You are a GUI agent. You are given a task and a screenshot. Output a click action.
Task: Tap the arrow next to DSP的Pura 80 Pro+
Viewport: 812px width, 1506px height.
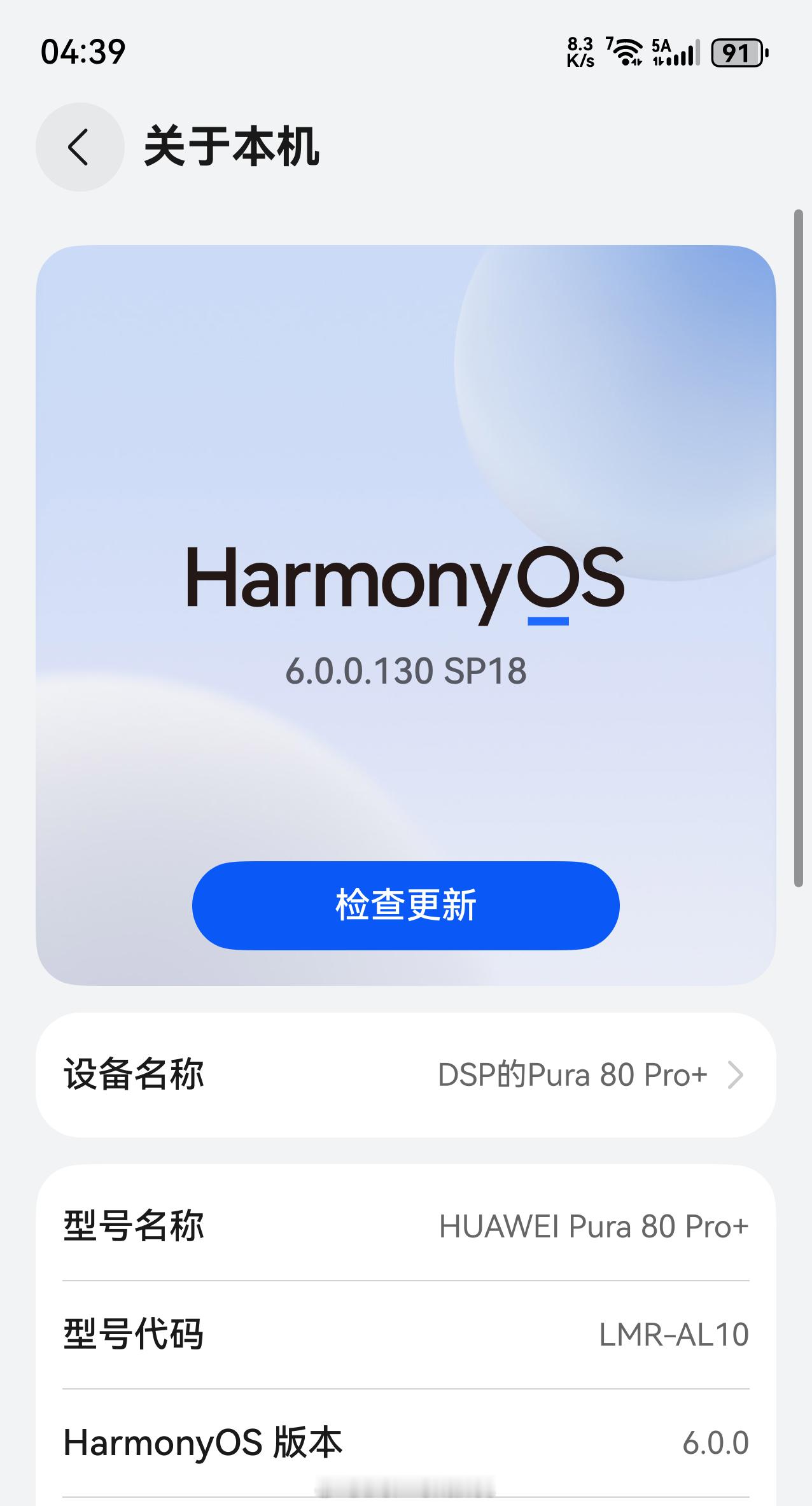tap(736, 1074)
